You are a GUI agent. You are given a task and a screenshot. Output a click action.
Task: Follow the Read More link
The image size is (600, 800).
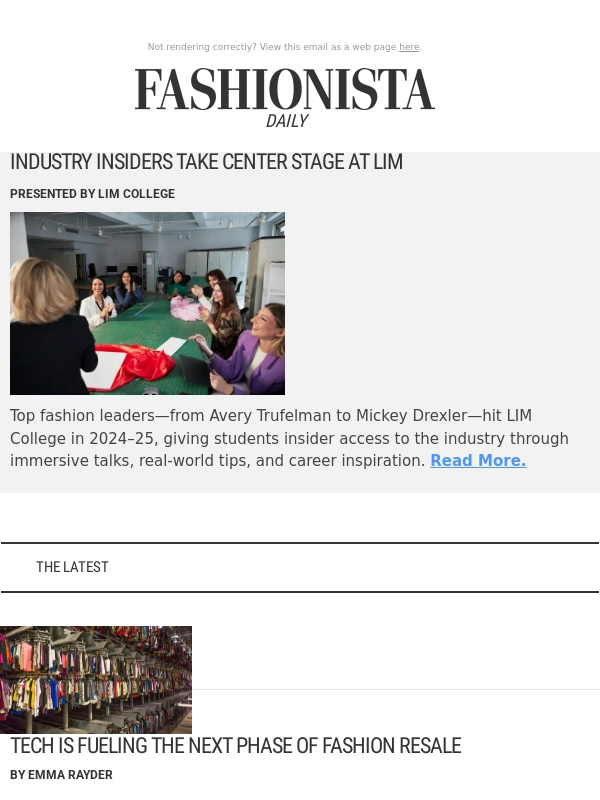pyautogui.click(x=477, y=461)
